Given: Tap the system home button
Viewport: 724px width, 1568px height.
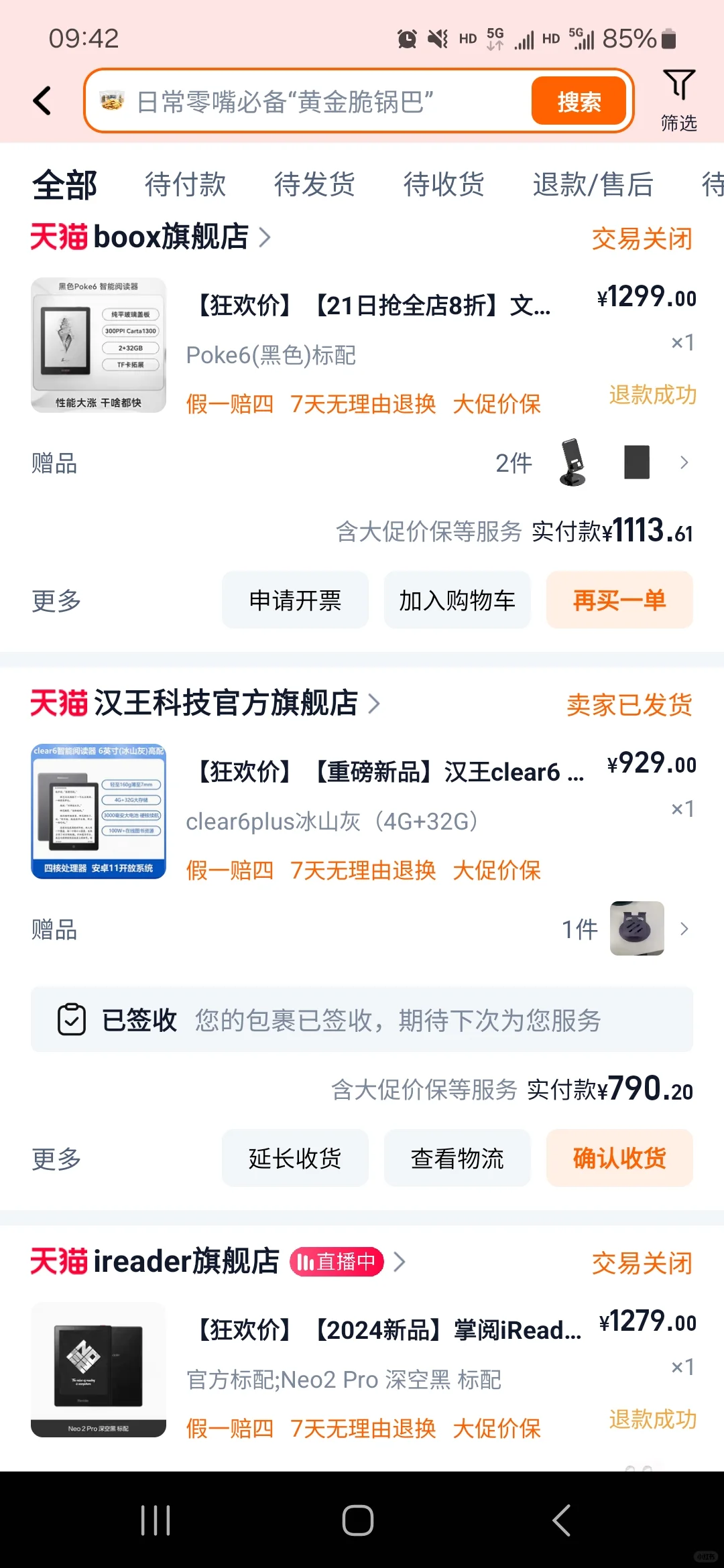Looking at the screenshot, I should click(x=358, y=1520).
